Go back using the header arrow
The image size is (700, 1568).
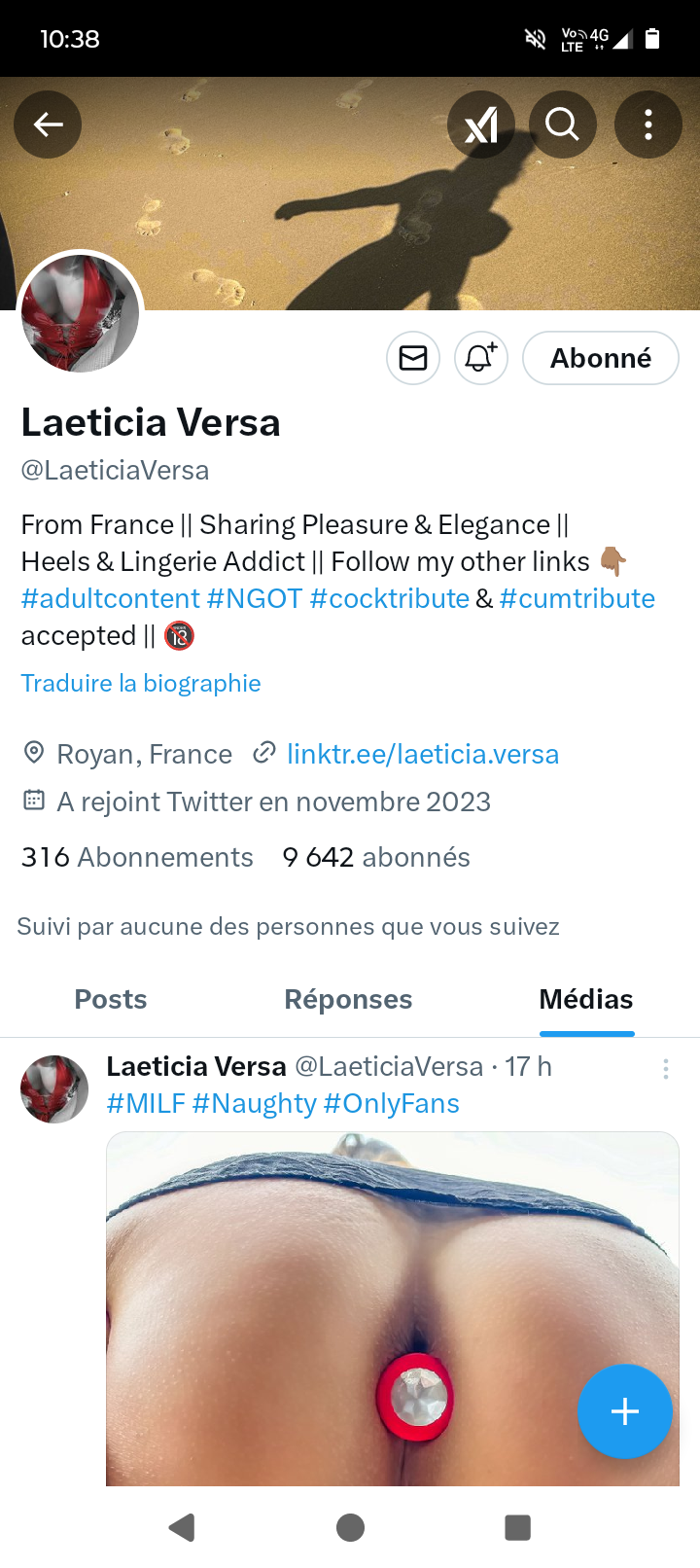[x=48, y=125]
